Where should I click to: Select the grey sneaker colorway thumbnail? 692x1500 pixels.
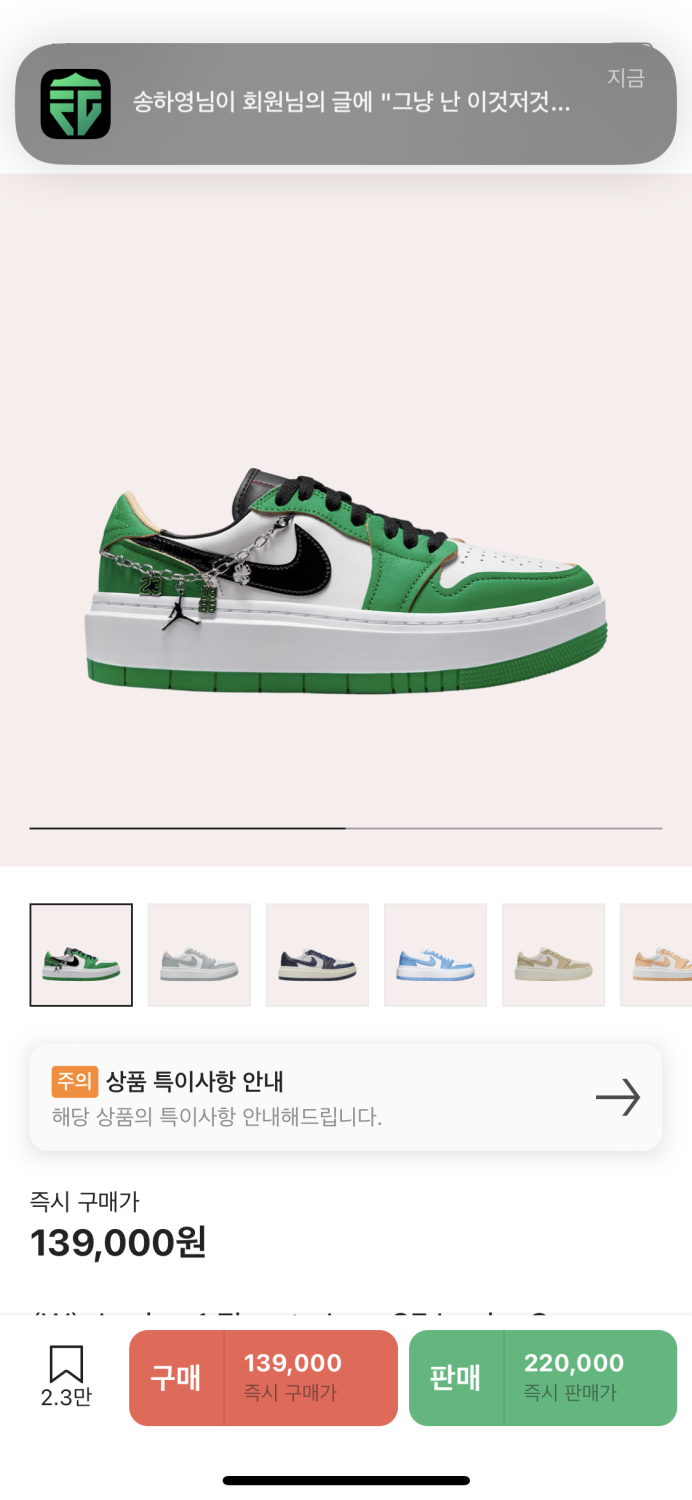199,955
